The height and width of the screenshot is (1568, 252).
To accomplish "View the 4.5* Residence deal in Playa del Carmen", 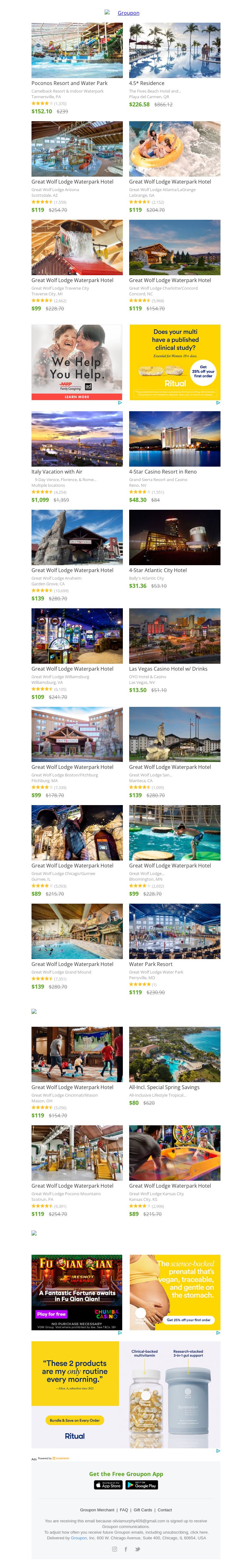I will click(175, 51).
